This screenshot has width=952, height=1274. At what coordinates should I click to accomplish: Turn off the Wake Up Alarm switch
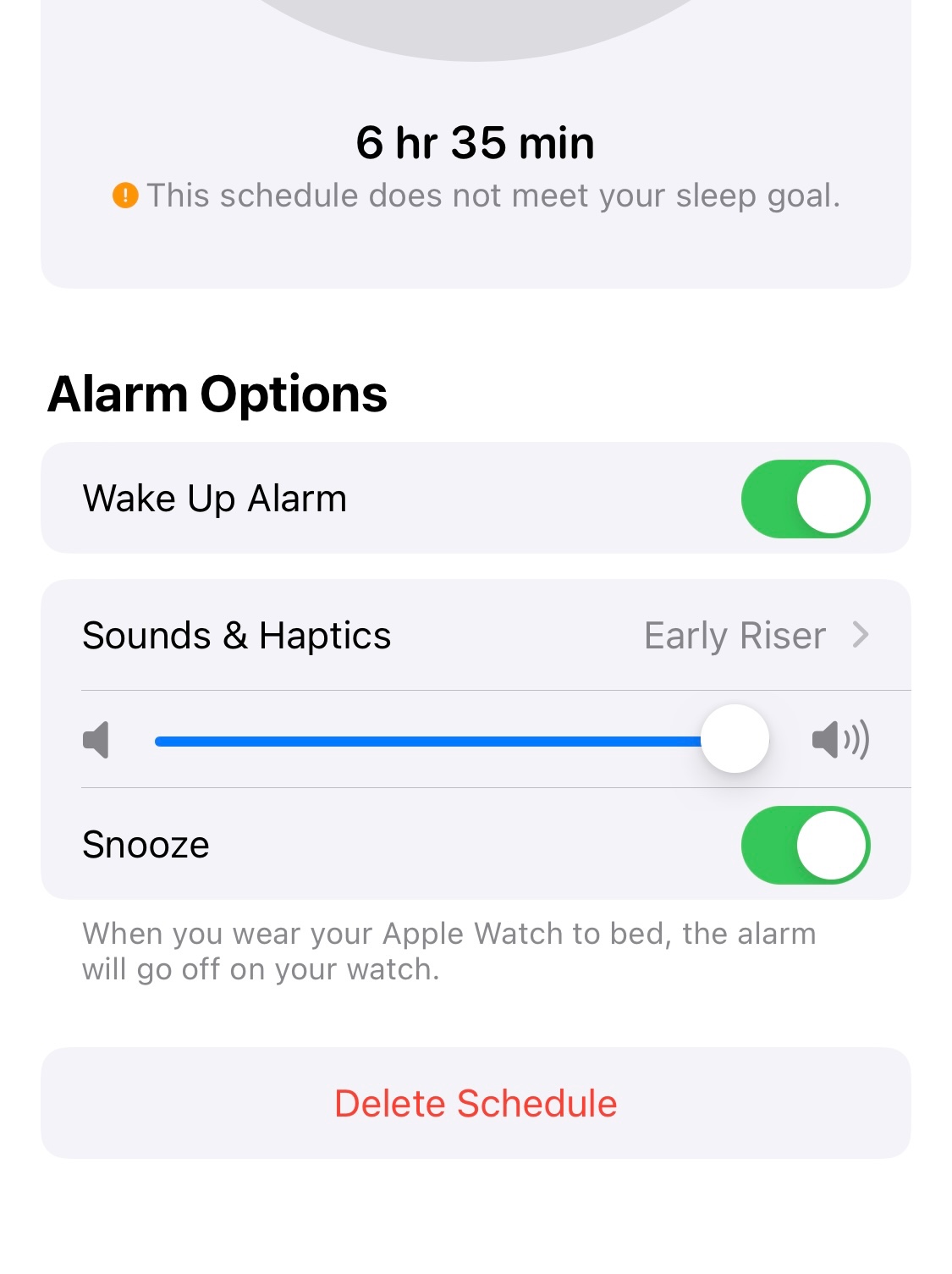click(805, 499)
